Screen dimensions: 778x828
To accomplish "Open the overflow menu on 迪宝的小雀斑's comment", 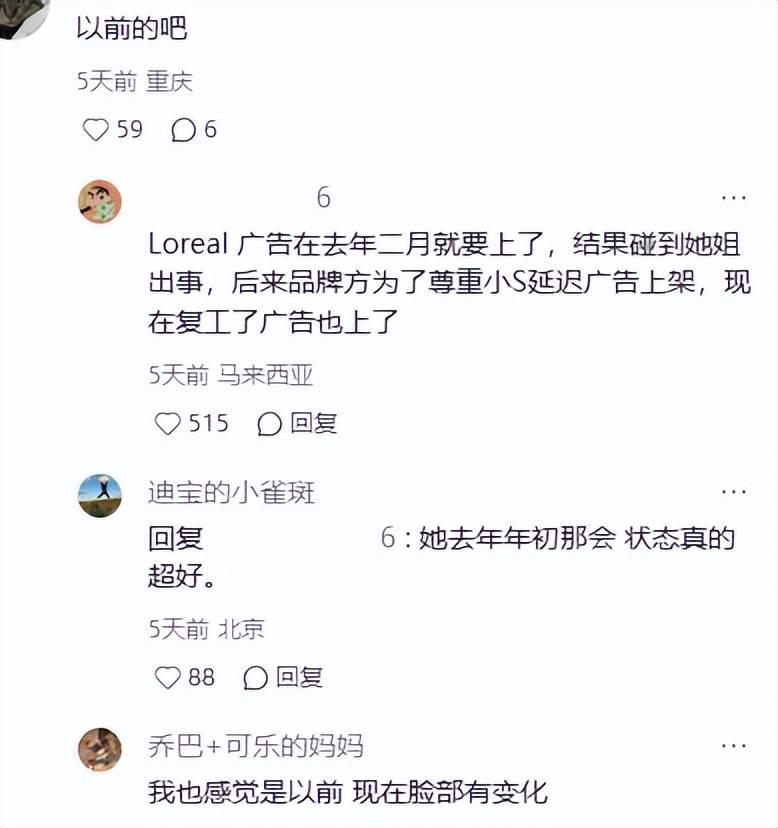I will click(x=733, y=492).
